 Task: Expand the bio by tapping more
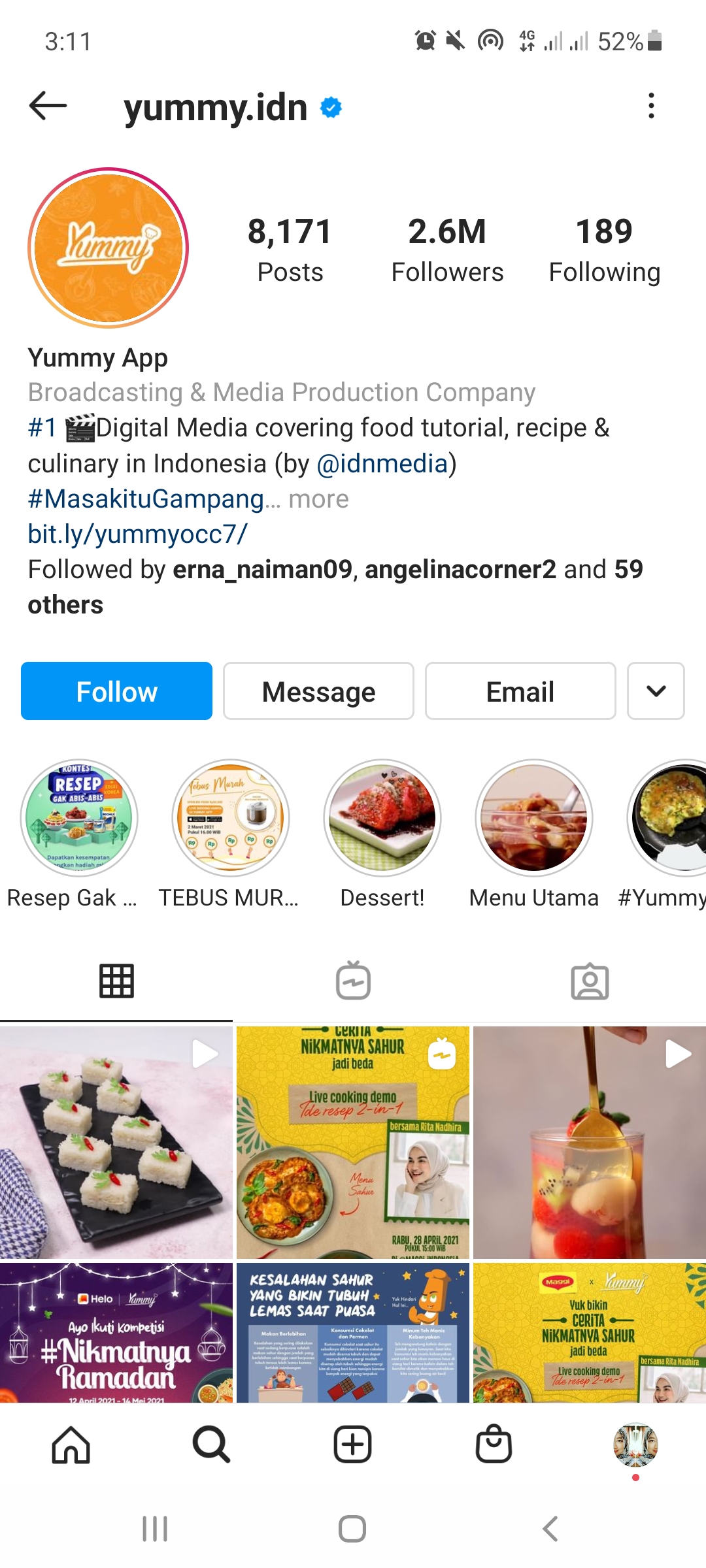point(318,499)
